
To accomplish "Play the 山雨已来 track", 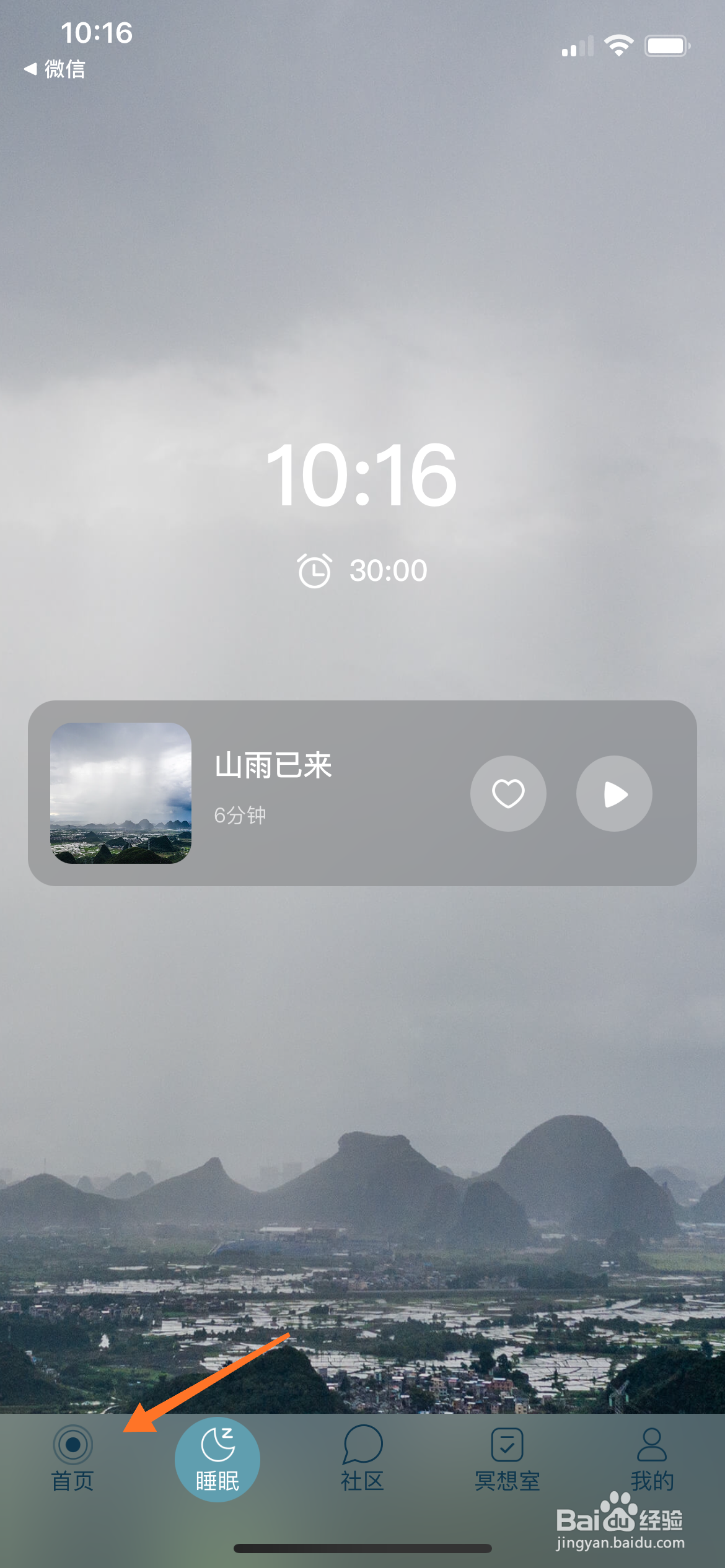I will coord(613,793).
